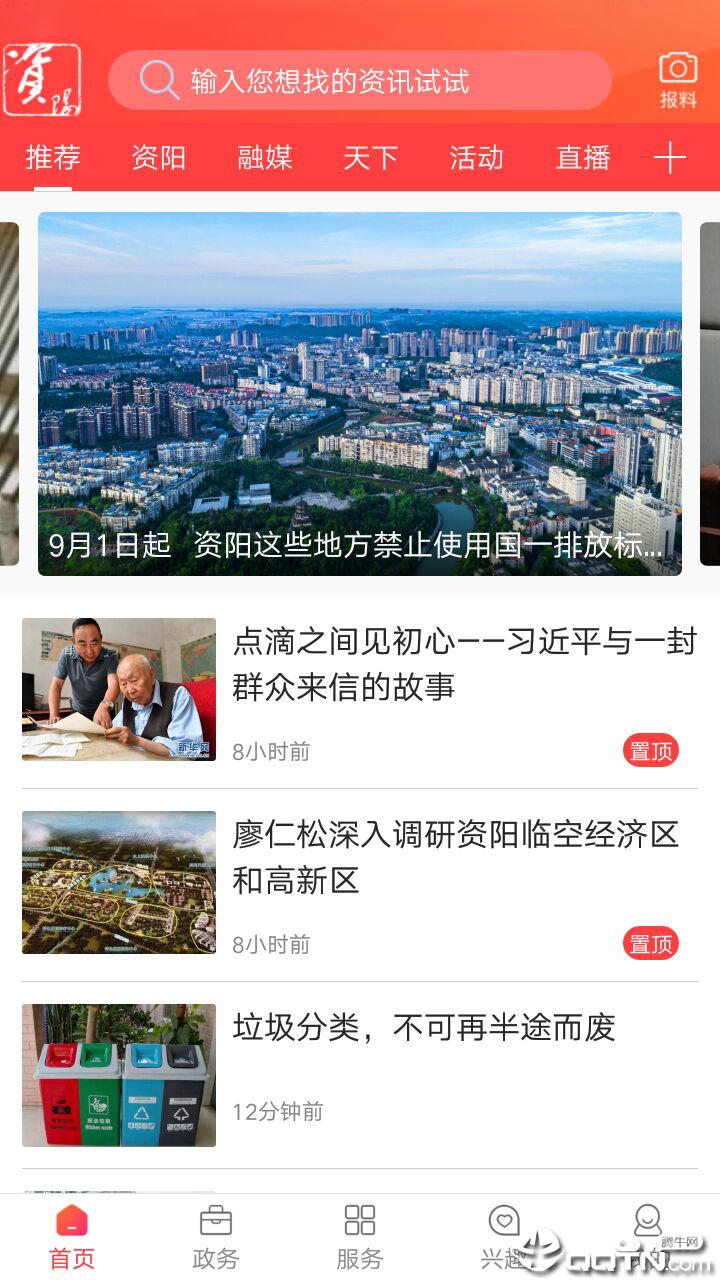
Task: Tap the search magnifier icon
Action: [x=158, y=79]
